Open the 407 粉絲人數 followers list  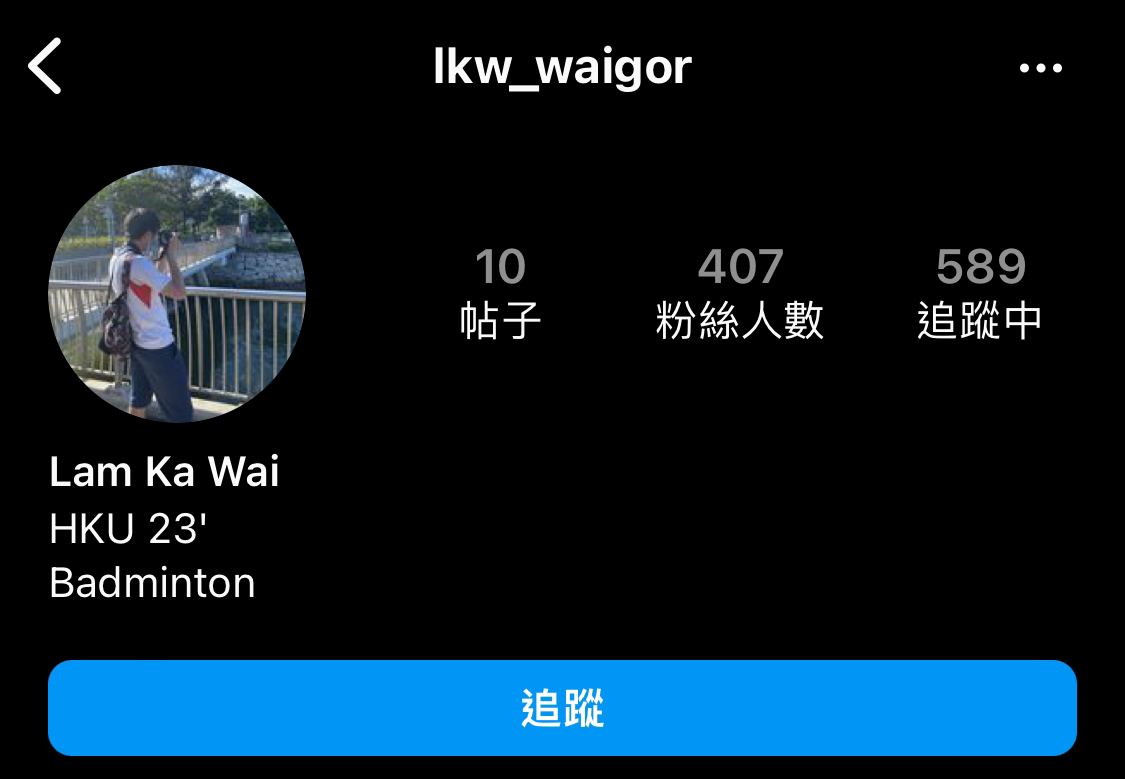[x=740, y=294]
